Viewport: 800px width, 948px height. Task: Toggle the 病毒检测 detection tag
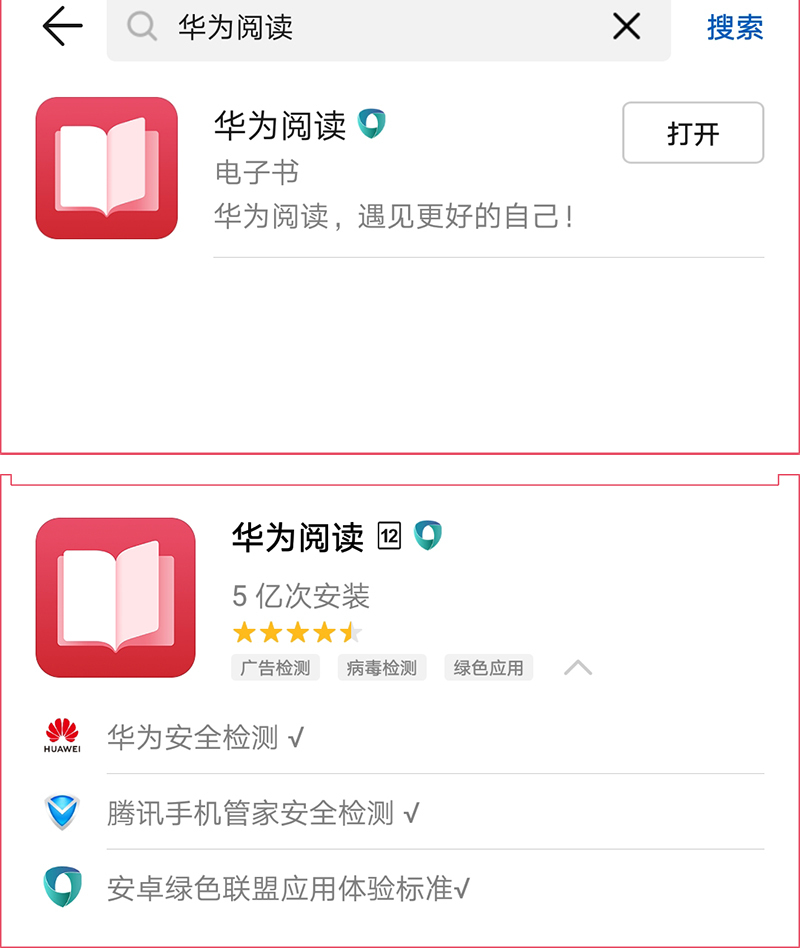[x=382, y=668]
